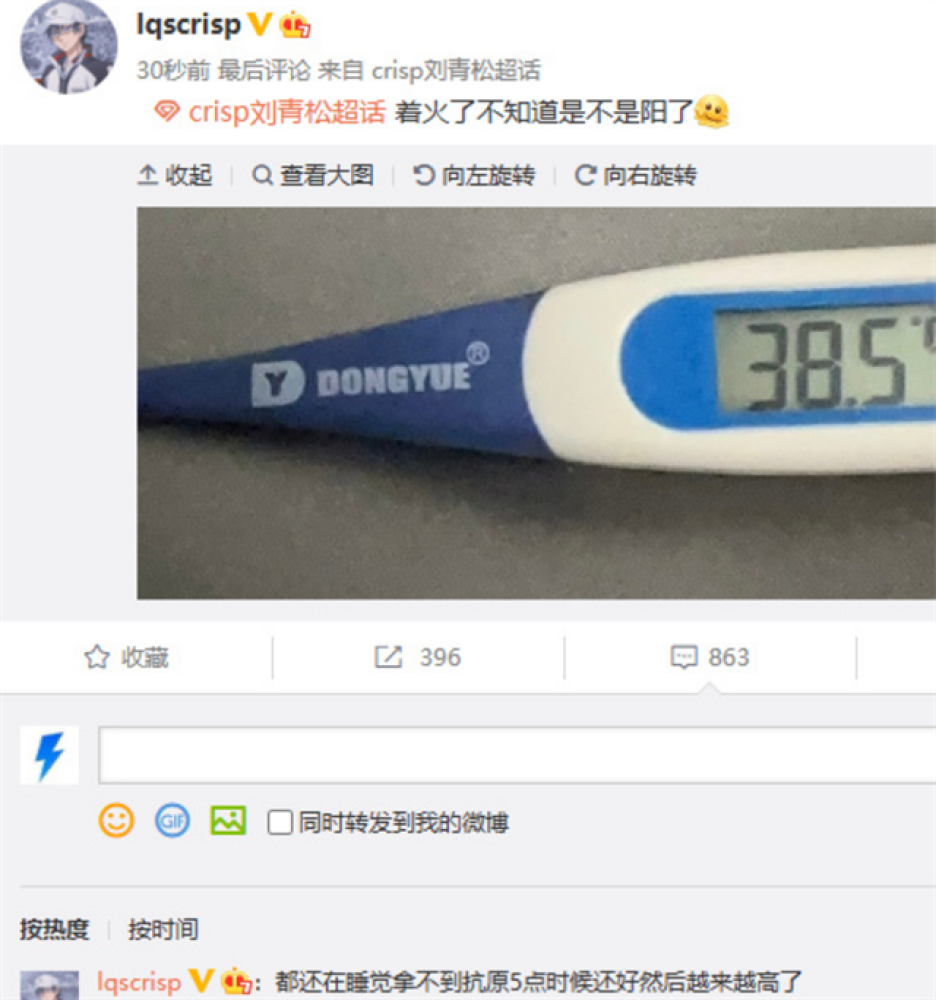
Task: Check 同时转发到我的微博 checkbox
Action: tap(281, 823)
